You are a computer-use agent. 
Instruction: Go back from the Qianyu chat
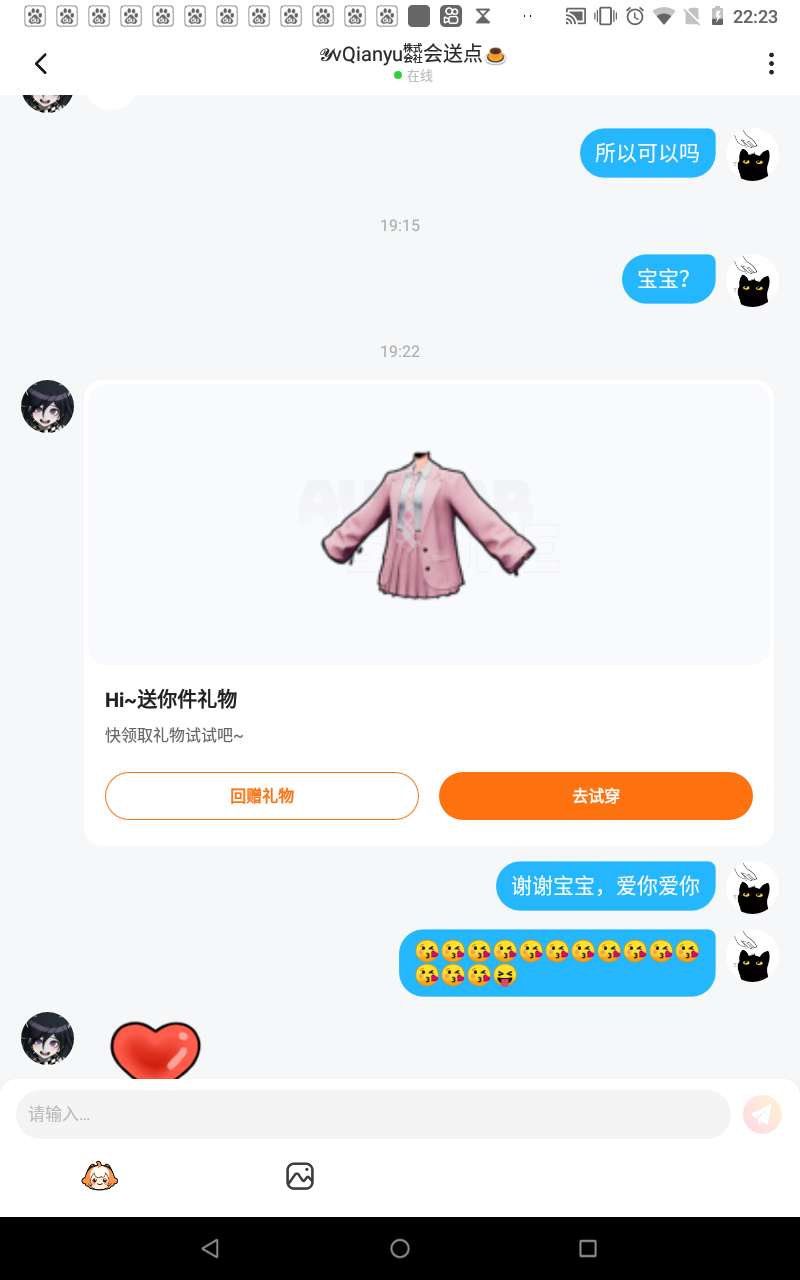point(41,64)
